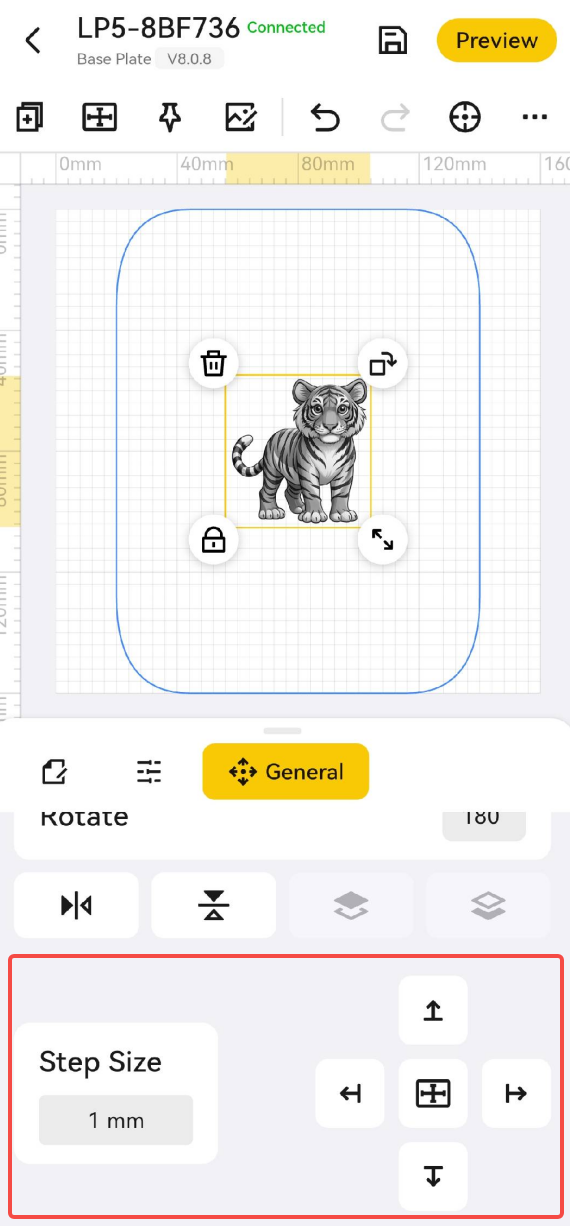570x1226 pixels.
Task: Center the image using the middle pad button
Action: [433, 1093]
